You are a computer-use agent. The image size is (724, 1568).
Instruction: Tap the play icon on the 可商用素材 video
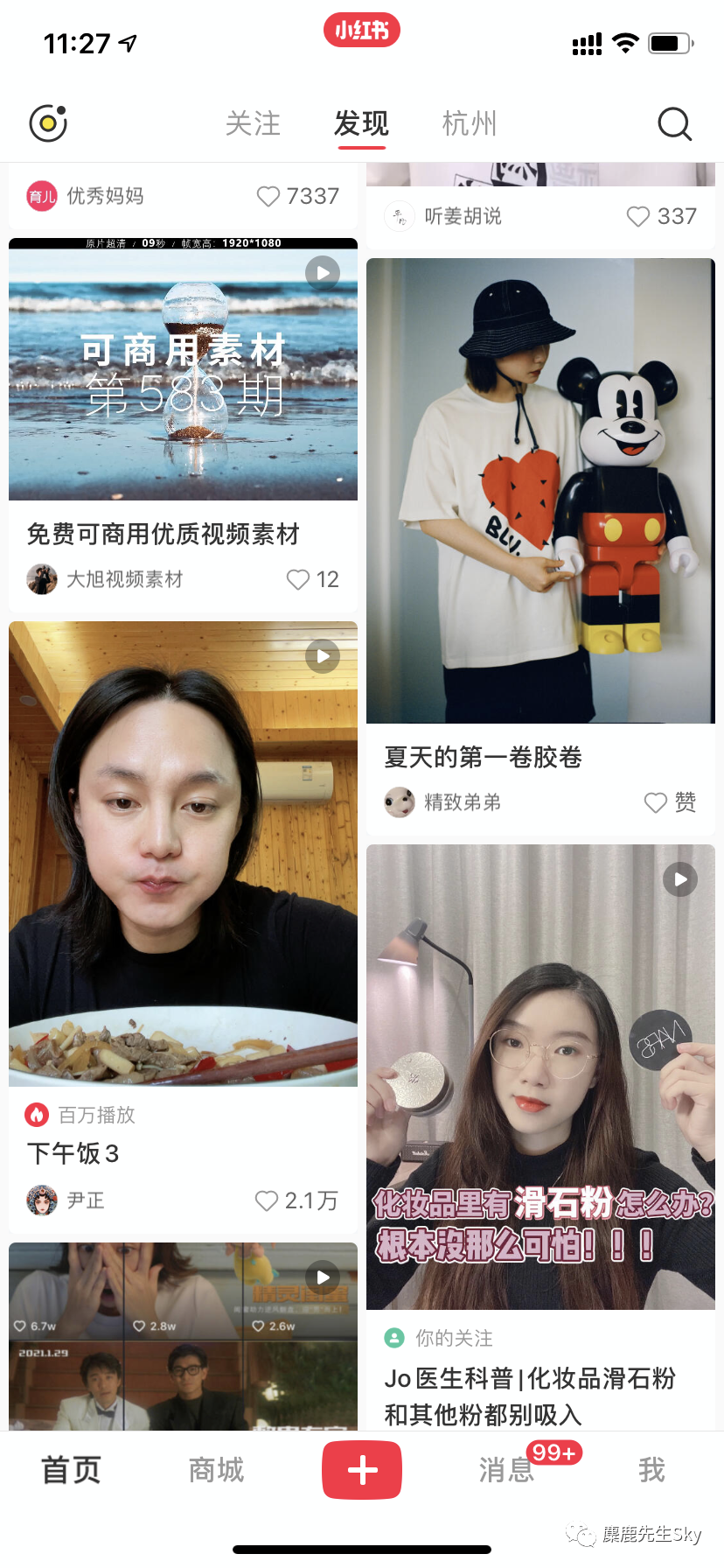point(322,273)
